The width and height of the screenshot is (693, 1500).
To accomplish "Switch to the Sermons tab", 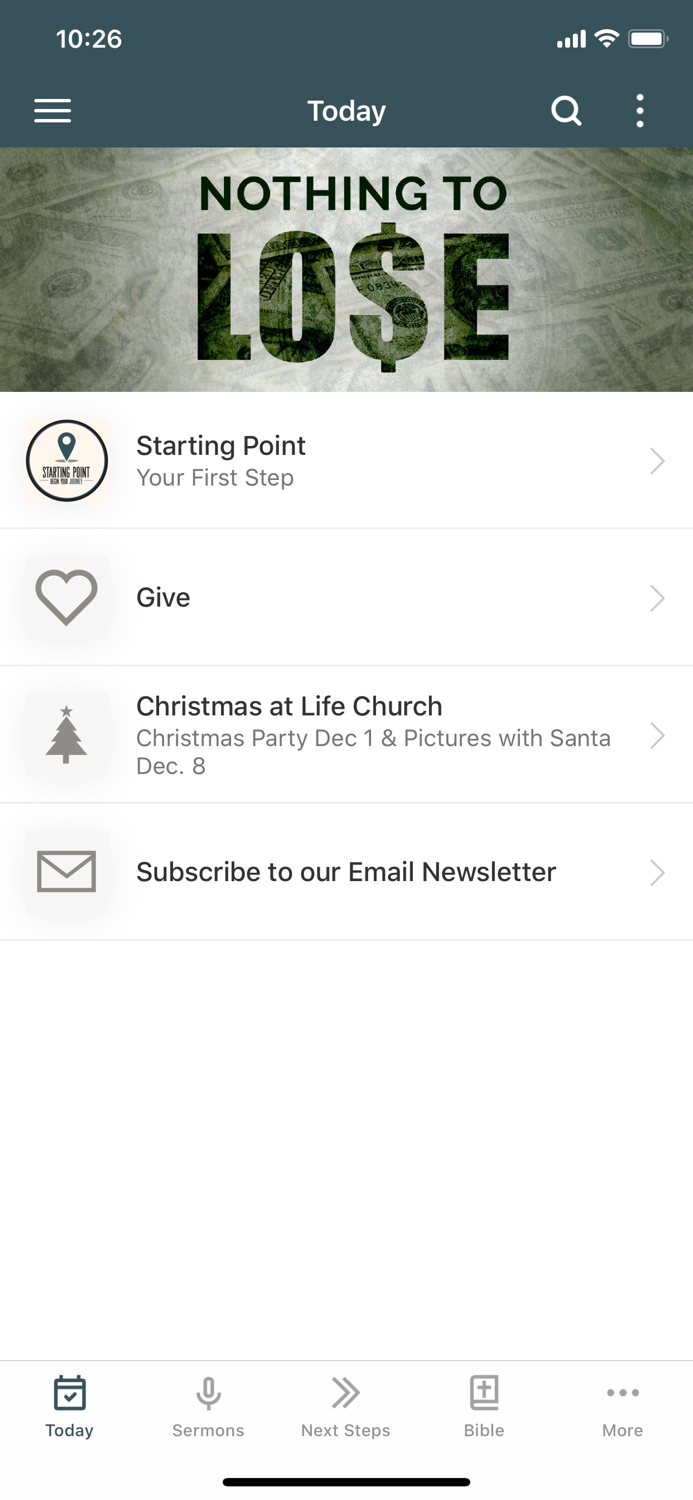I will (208, 1406).
